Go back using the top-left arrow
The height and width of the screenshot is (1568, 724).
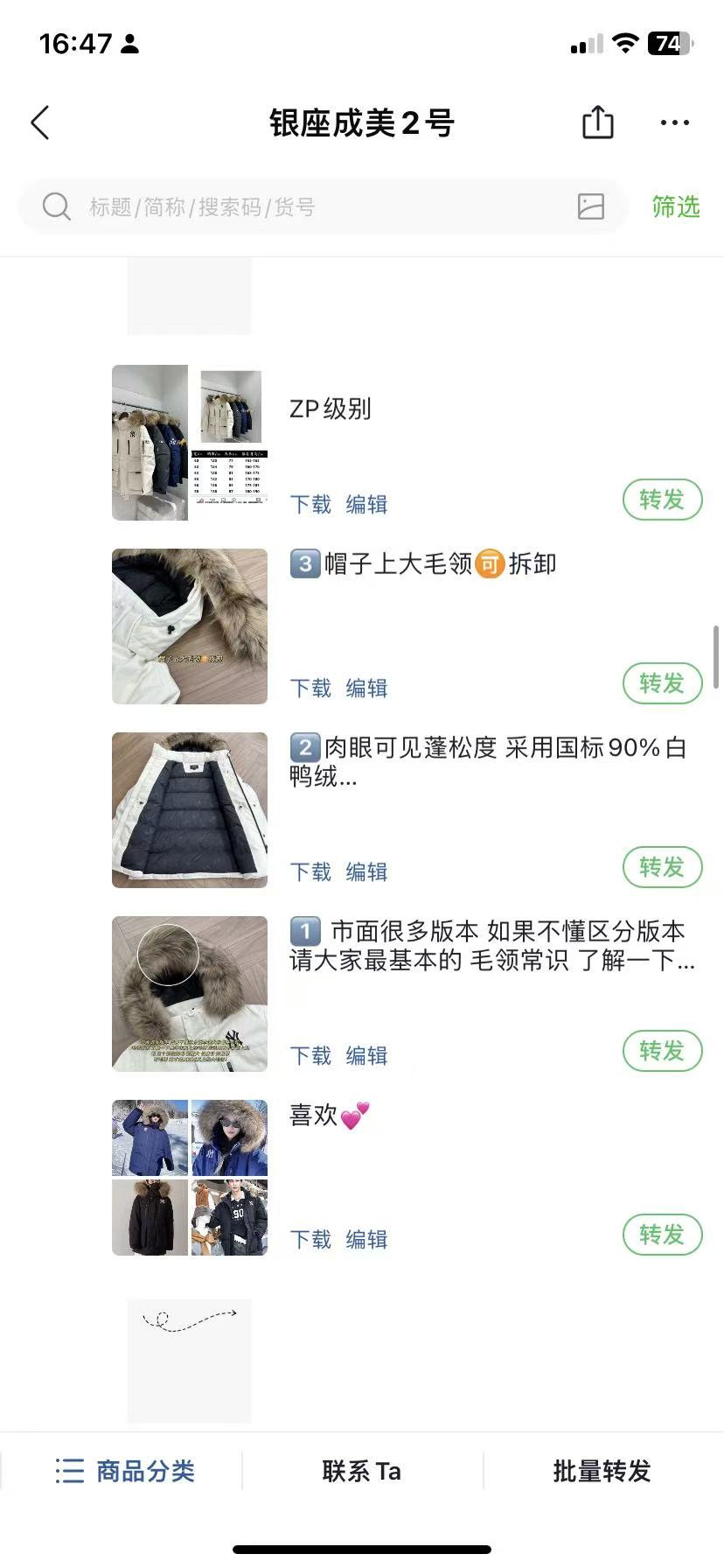click(x=40, y=123)
